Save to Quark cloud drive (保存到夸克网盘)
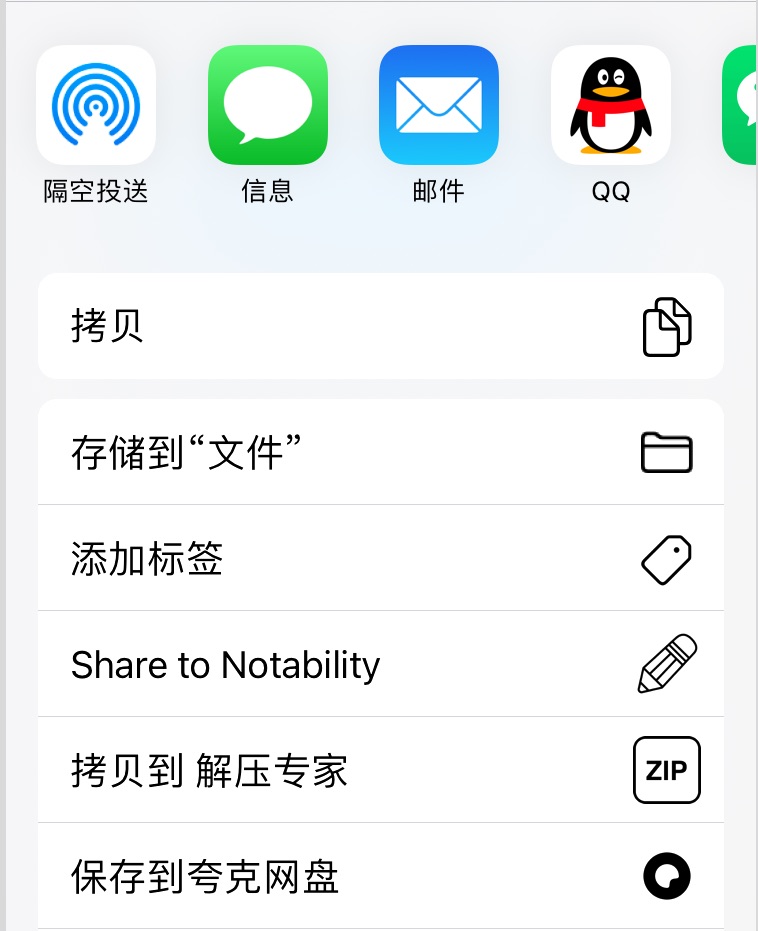Image resolution: width=758 pixels, height=931 pixels. tap(380, 877)
